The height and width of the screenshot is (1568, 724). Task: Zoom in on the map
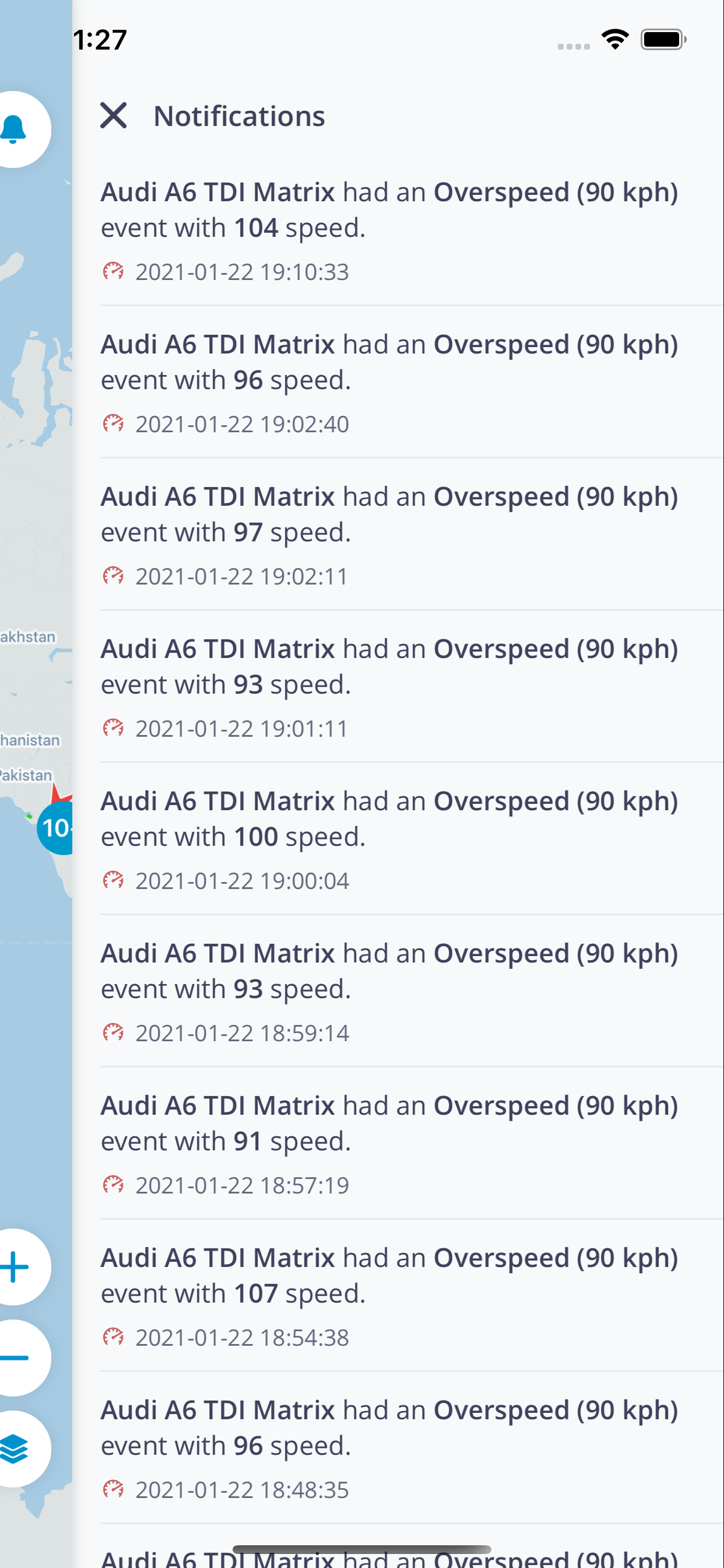pos(18,1268)
